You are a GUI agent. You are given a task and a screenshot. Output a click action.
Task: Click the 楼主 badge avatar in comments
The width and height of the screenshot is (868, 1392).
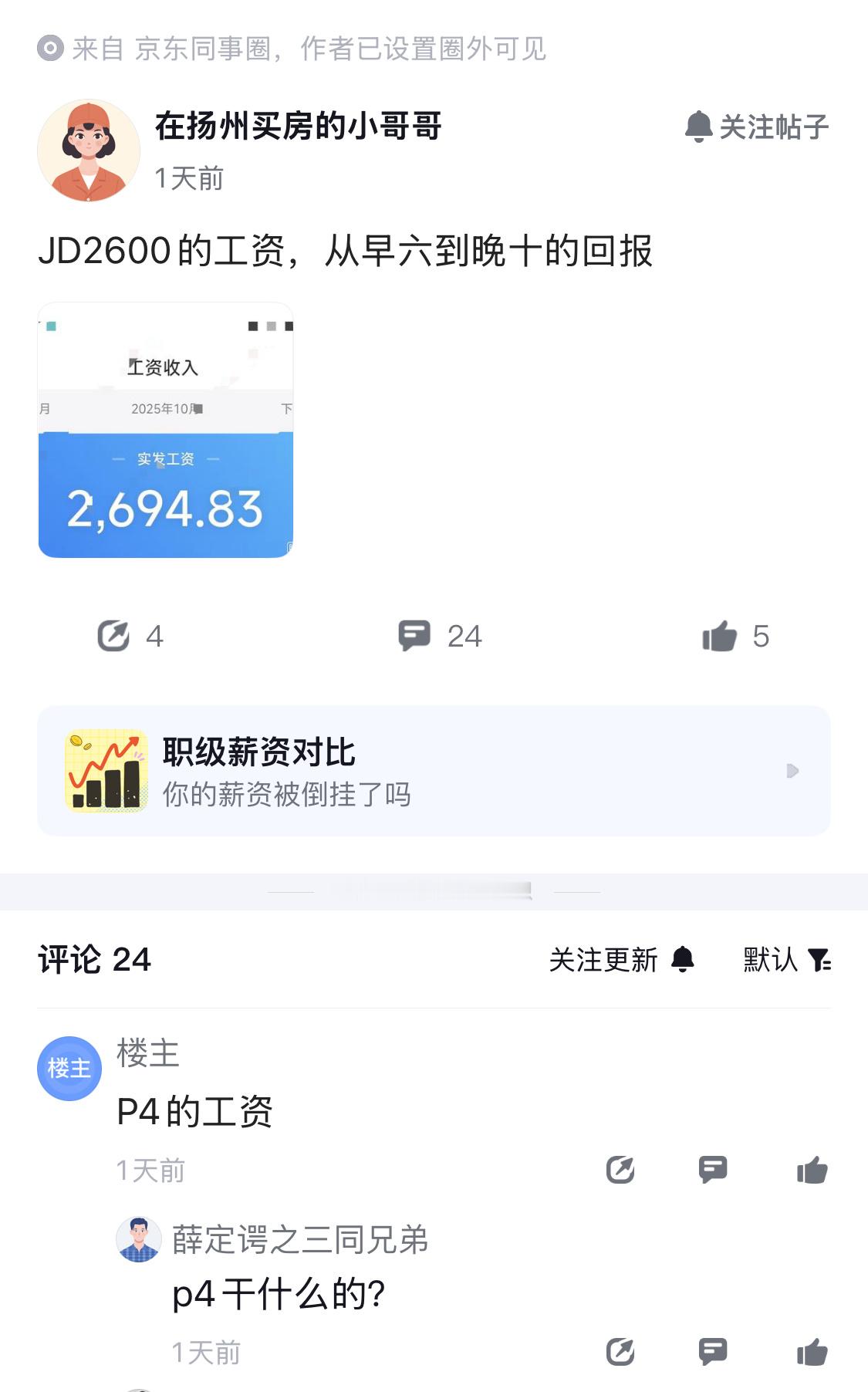click(69, 1068)
